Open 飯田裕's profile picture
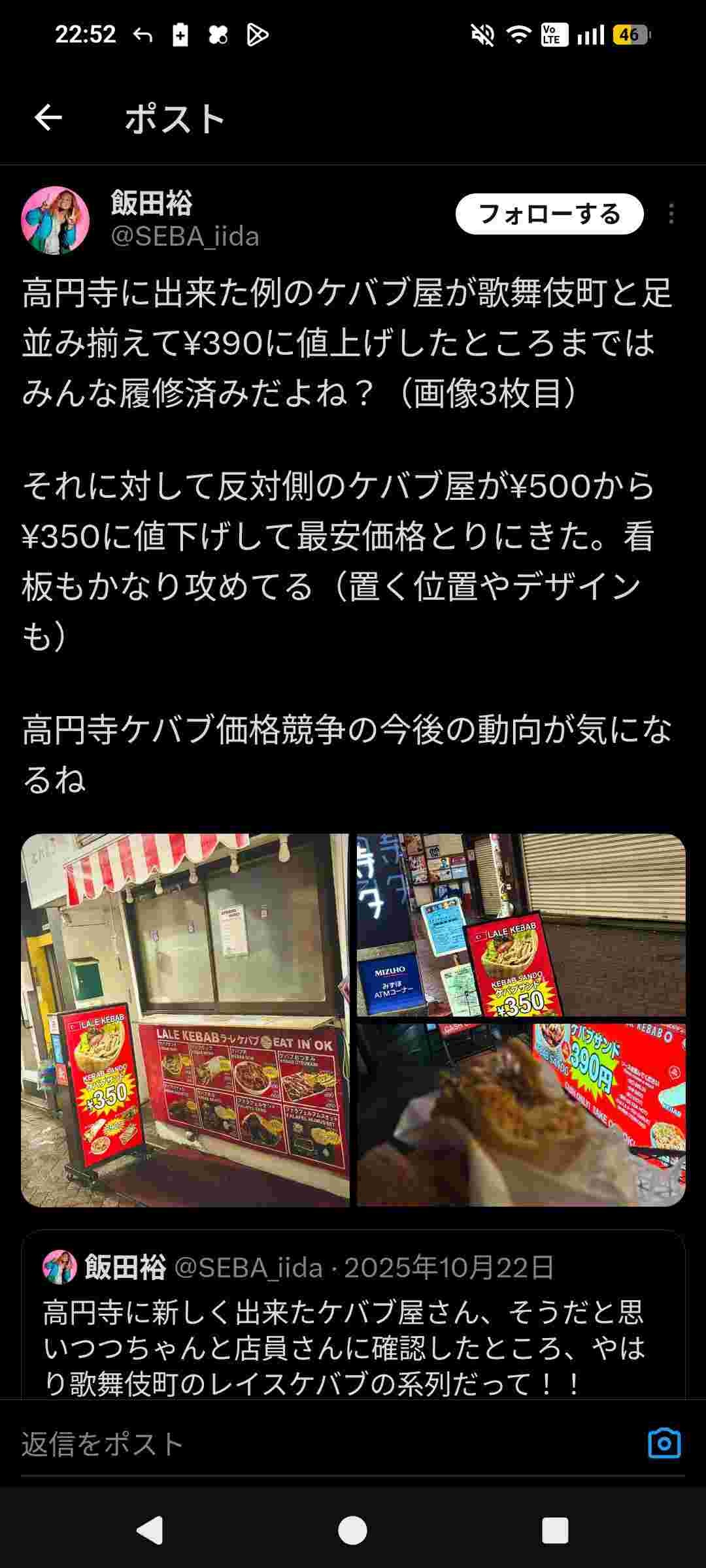The image size is (706, 1568). pyautogui.click(x=55, y=220)
